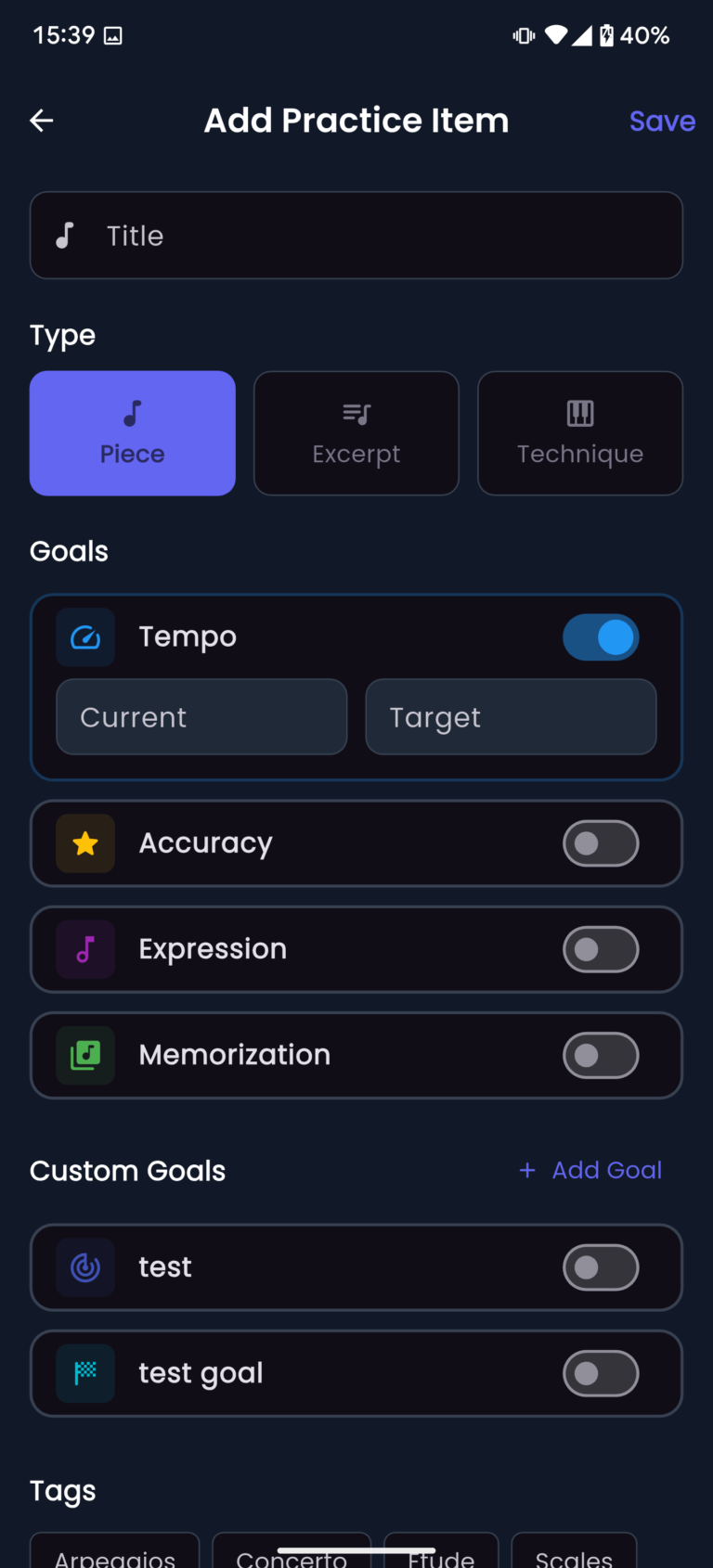
Task: Enter the Target tempo field
Action: (x=511, y=717)
